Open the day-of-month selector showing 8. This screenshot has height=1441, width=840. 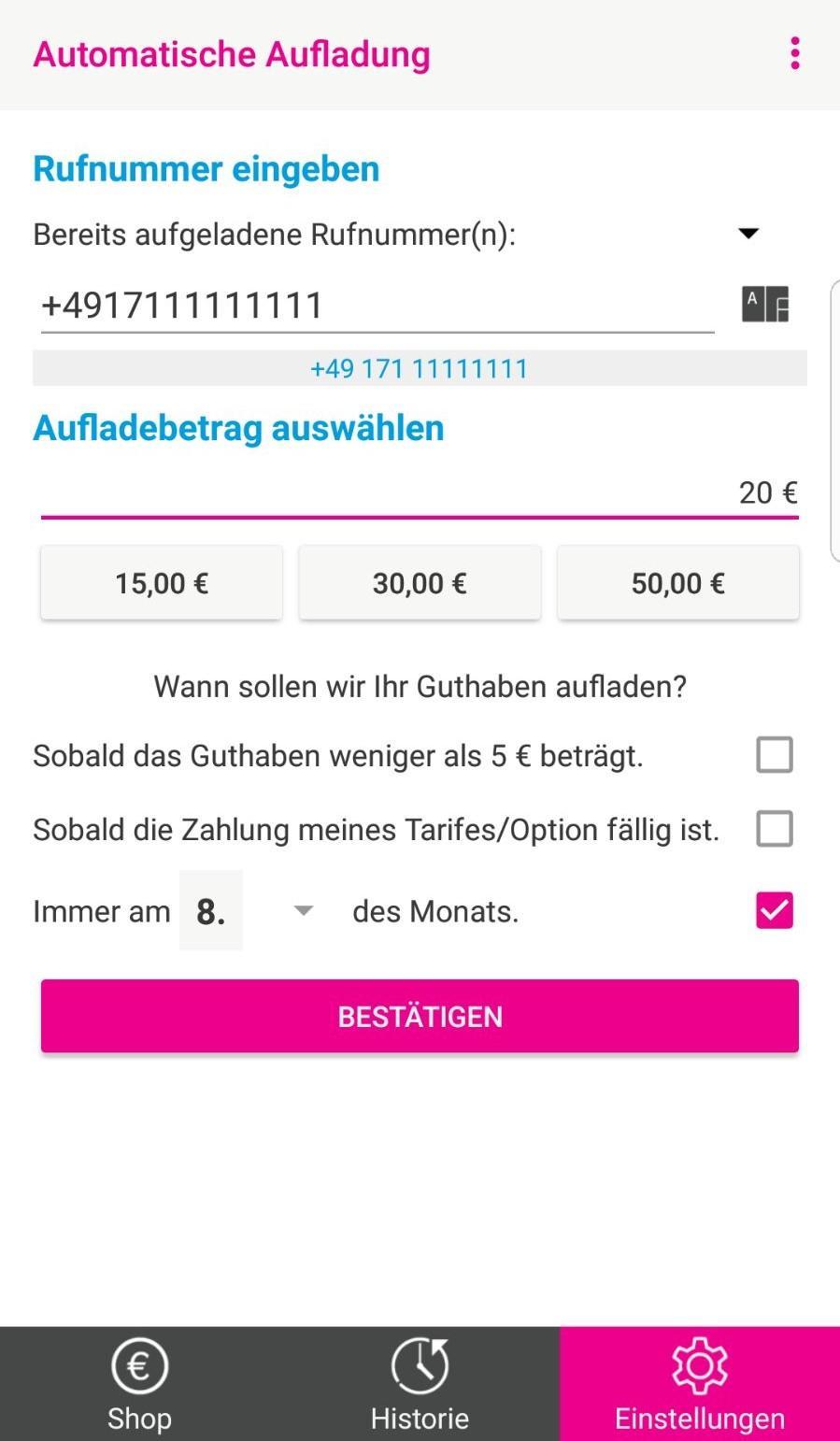(x=210, y=911)
